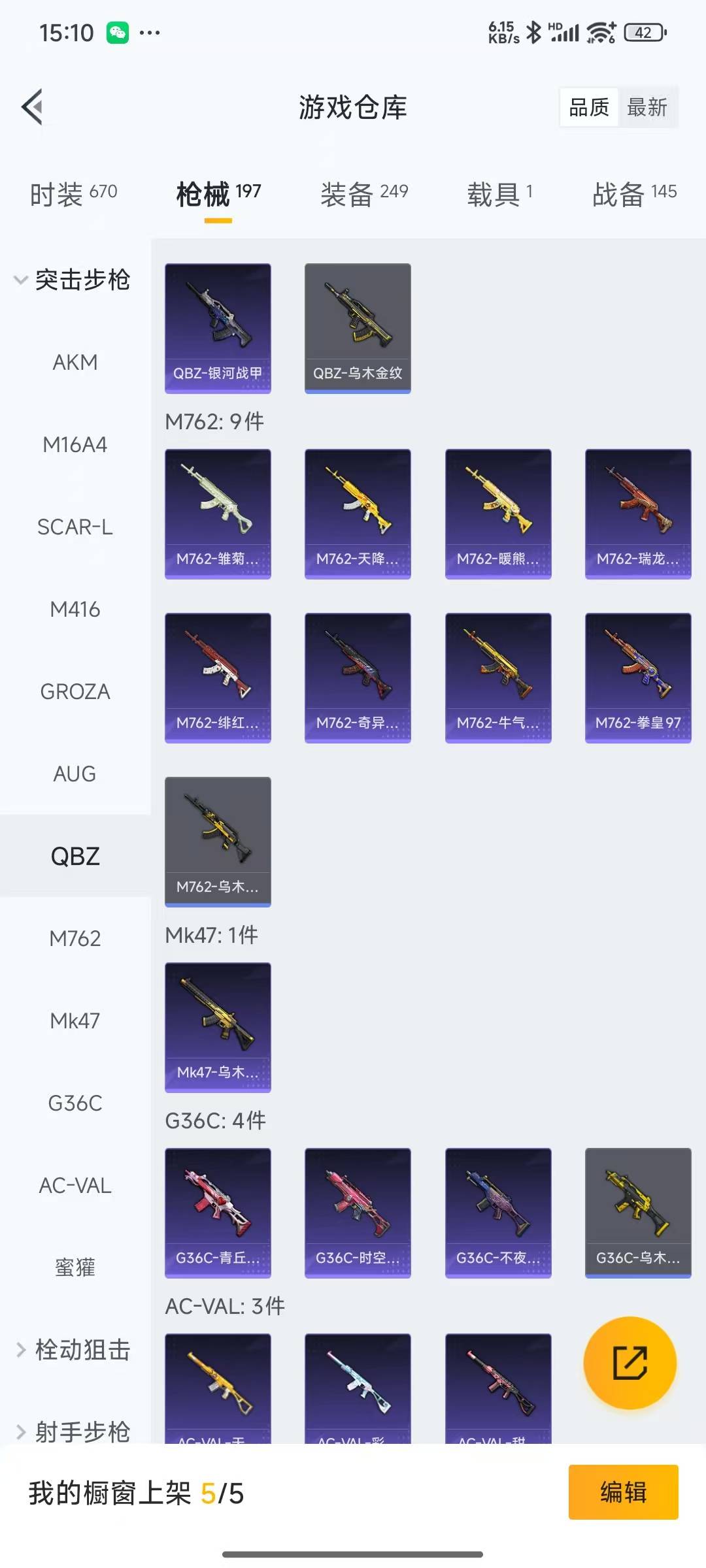Sort by 品质
The height and width of the screenshot is (1568, 706).
[589, 107]
